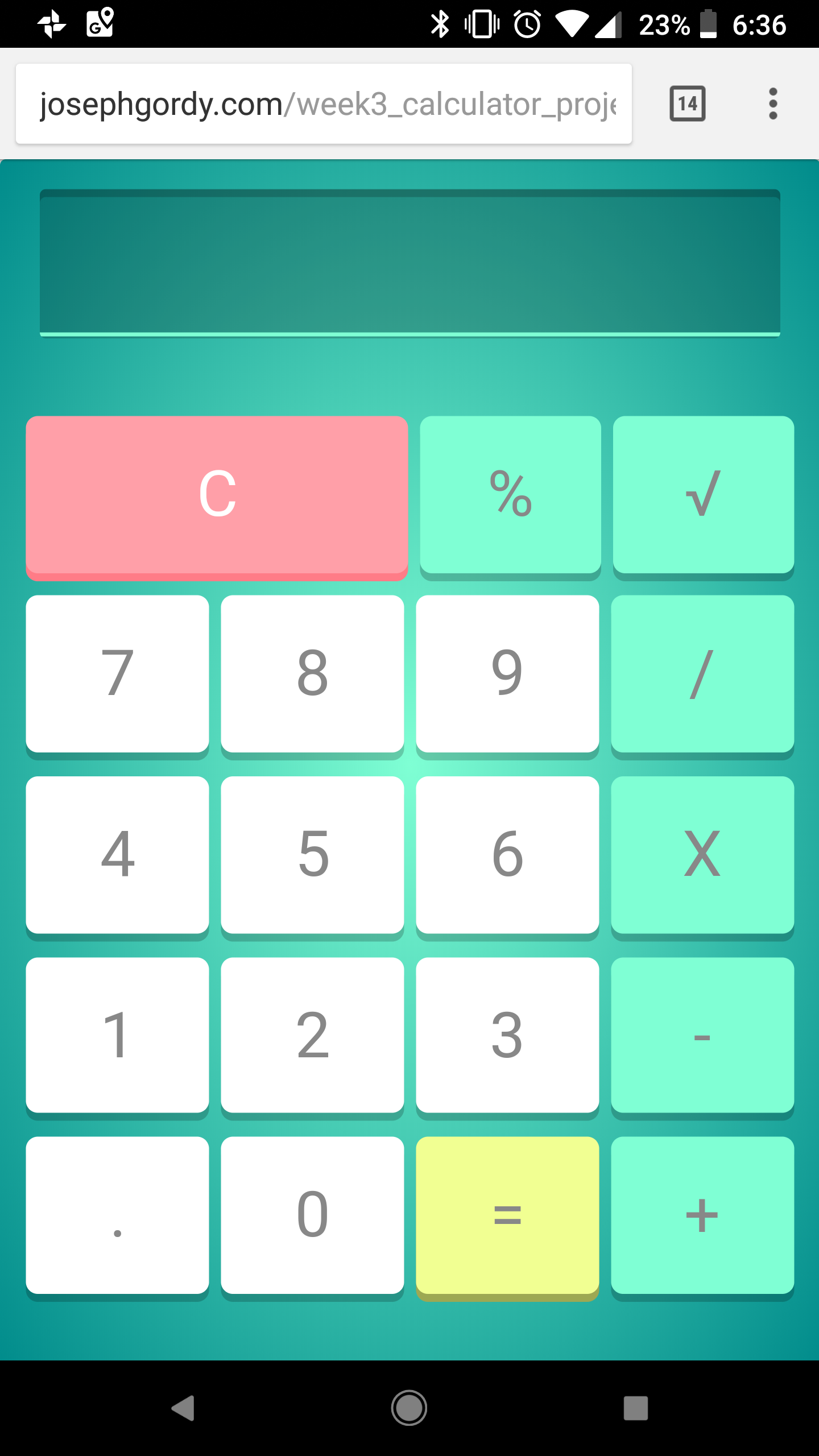Screen dimensions: 819x1456
Task: Calculate result with the equals key
Action: coord(507,1218)
